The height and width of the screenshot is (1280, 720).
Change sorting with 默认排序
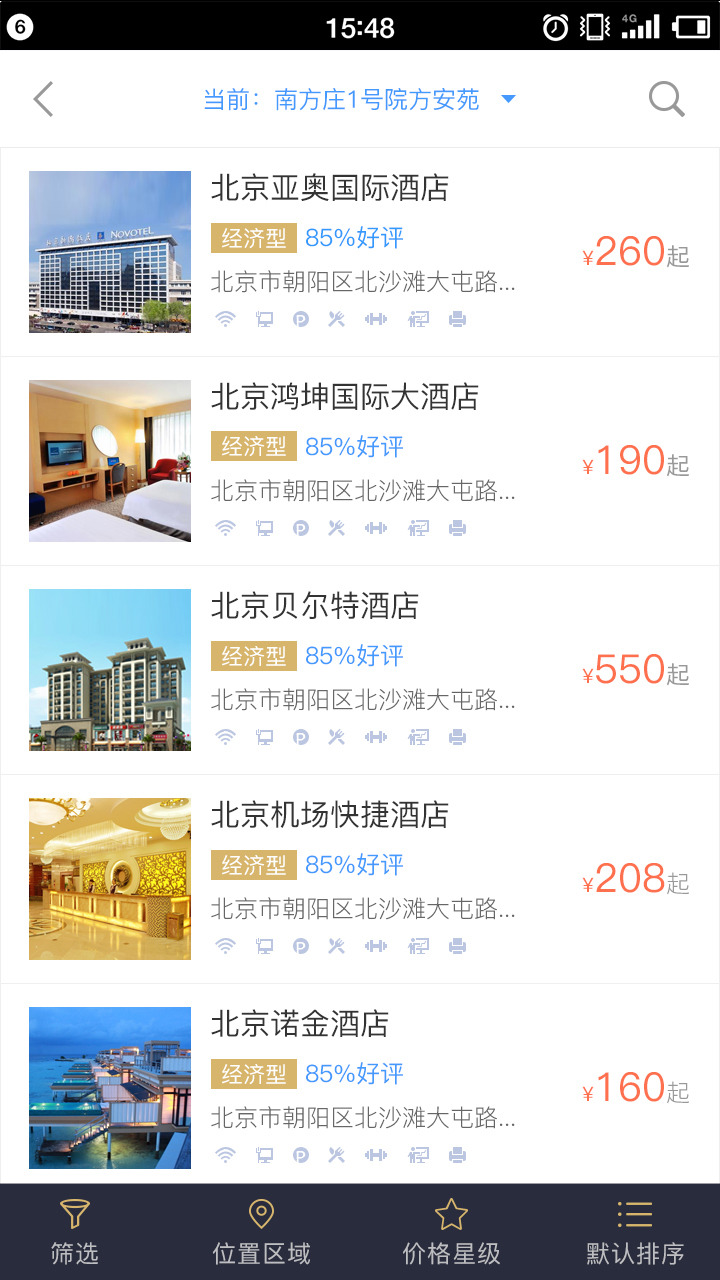(635, 1232)
